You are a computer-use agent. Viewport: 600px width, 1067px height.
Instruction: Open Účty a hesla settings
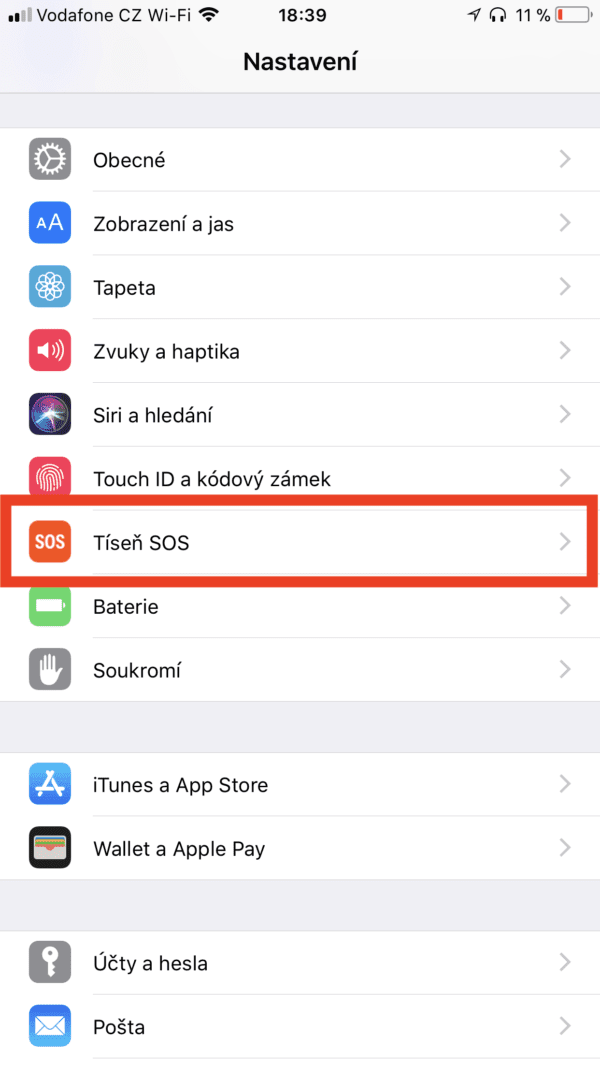[x=300, y=964]
